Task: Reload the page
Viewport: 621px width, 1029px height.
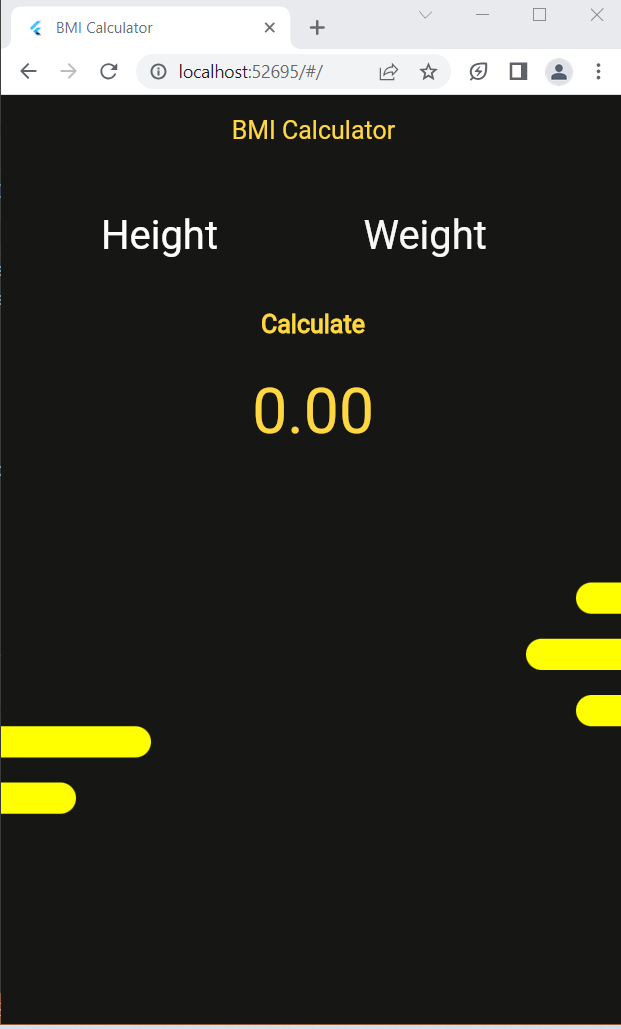Action: point(108,72)
